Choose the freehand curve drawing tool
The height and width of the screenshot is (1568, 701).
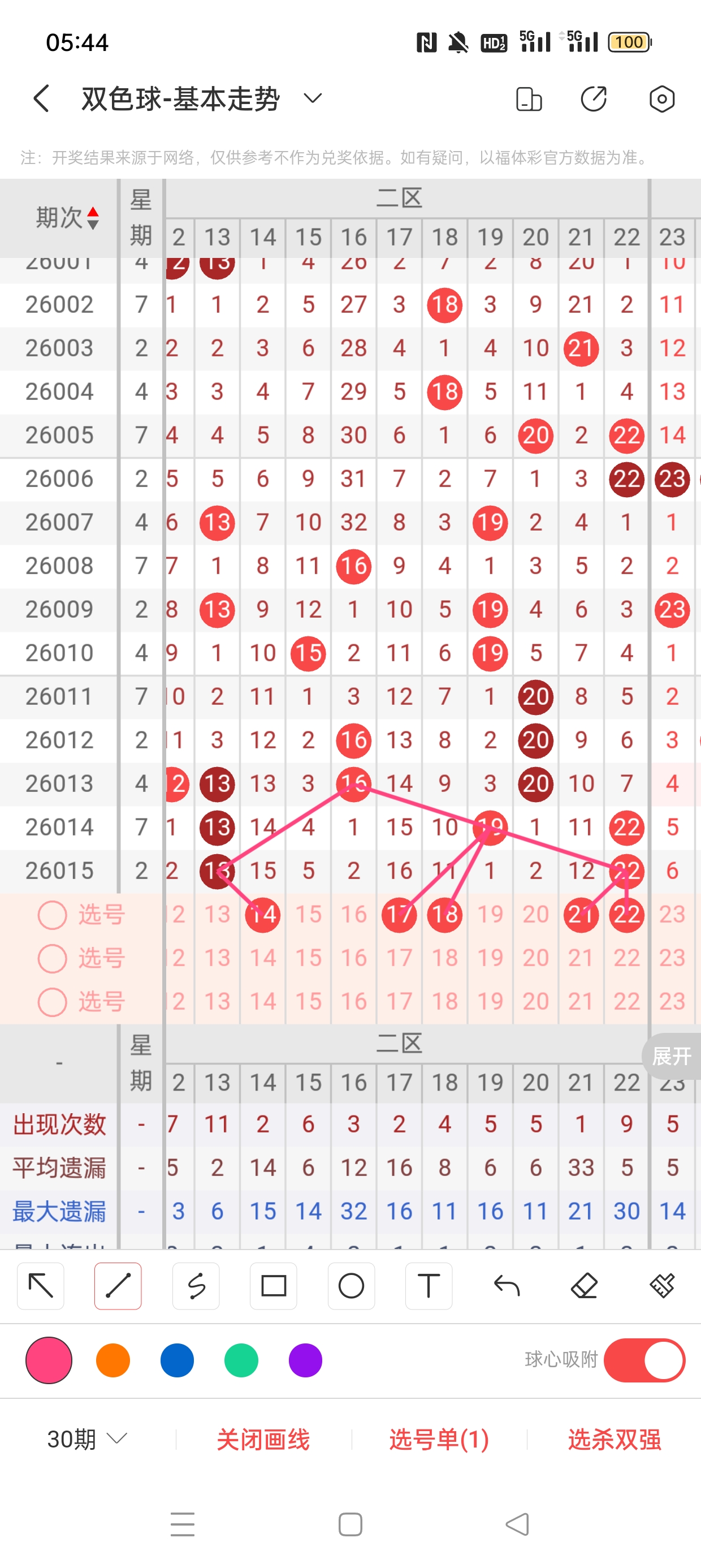pyautogui.click(x=196, y=1286)
